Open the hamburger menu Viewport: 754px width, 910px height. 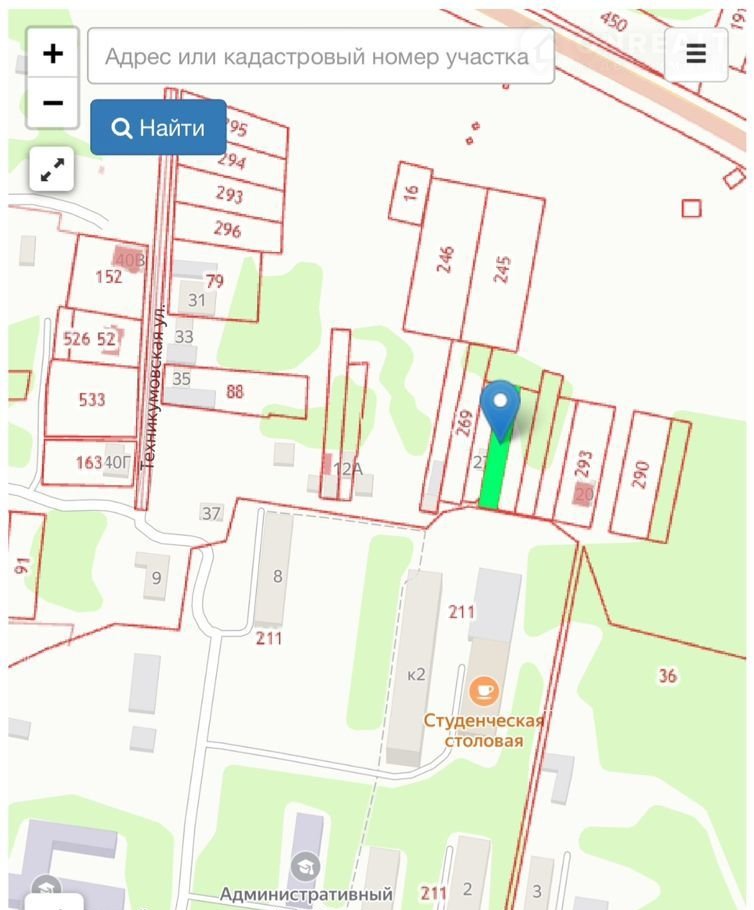click(x=696, y=55)
